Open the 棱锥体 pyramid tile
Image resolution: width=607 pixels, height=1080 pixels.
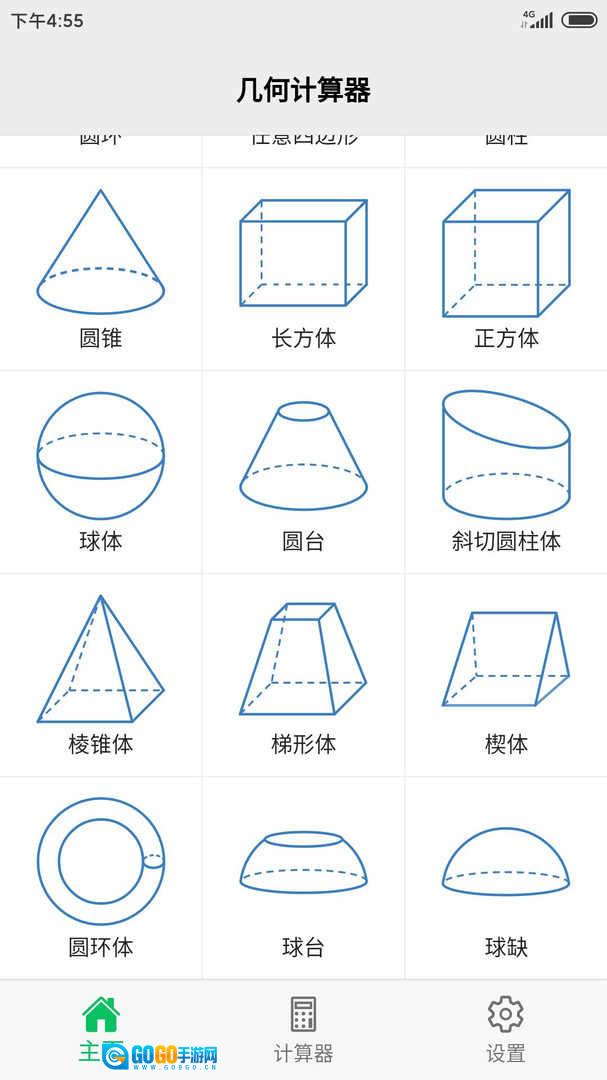pyautogui.click(x=101, y=676)
